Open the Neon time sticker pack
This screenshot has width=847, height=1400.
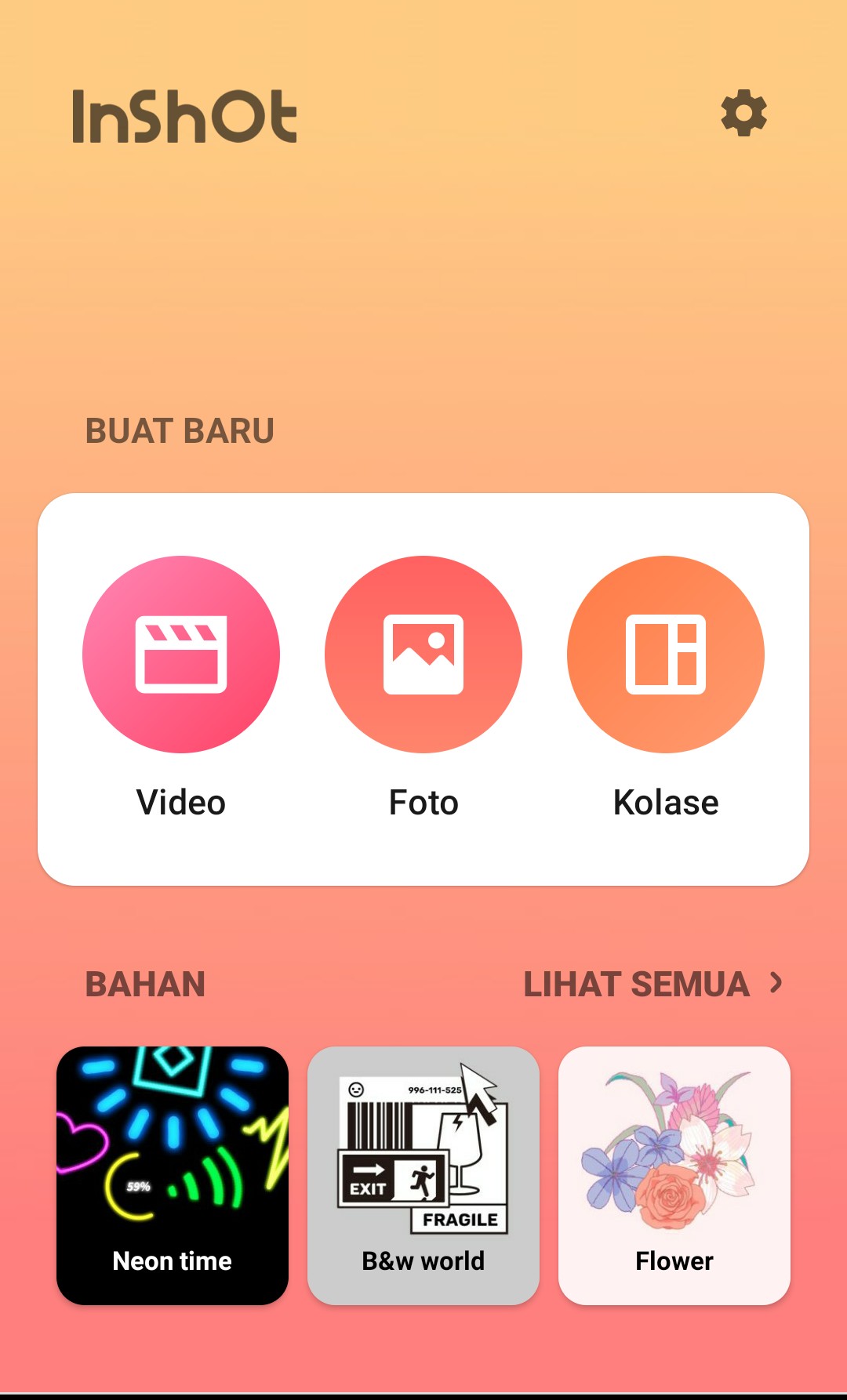173,1175
